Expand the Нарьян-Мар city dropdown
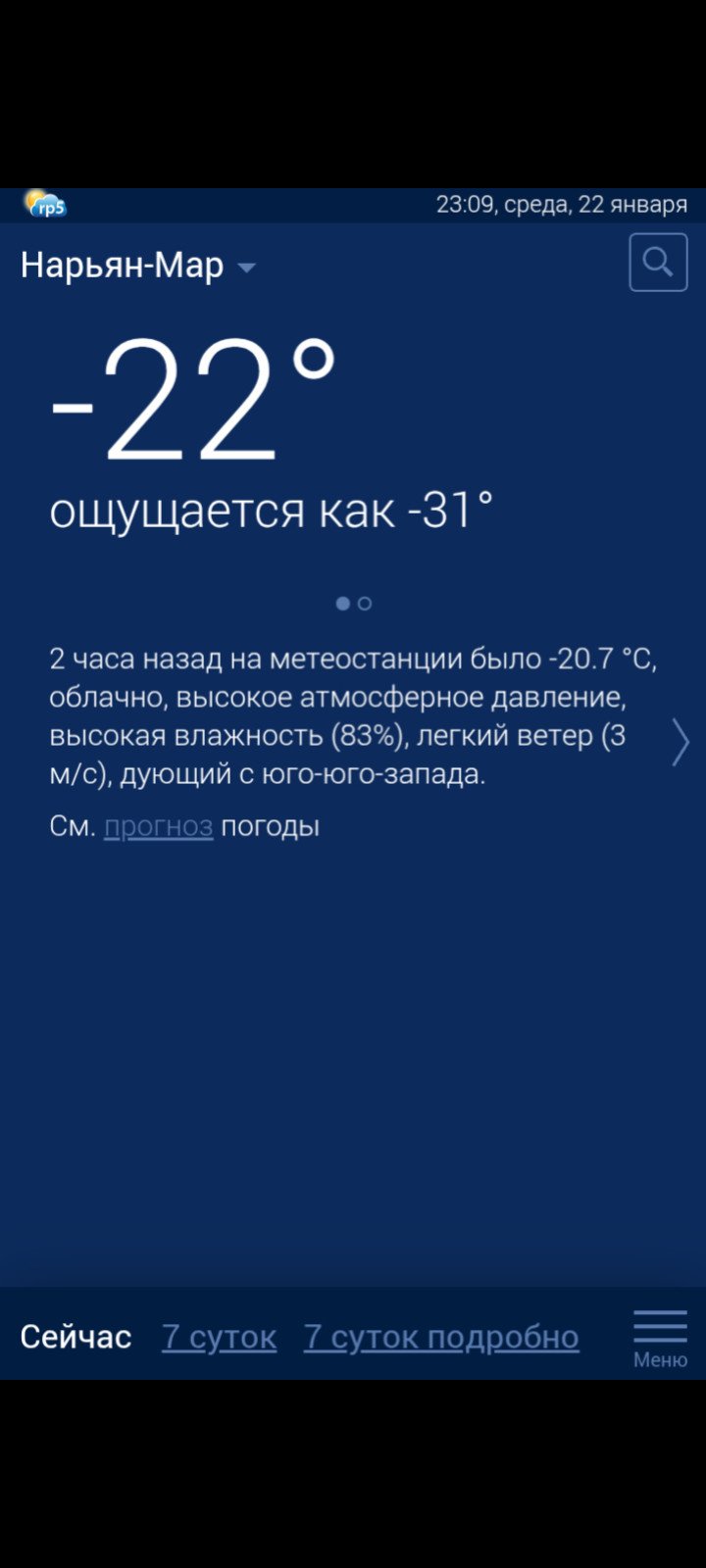 tap(138, 266)
